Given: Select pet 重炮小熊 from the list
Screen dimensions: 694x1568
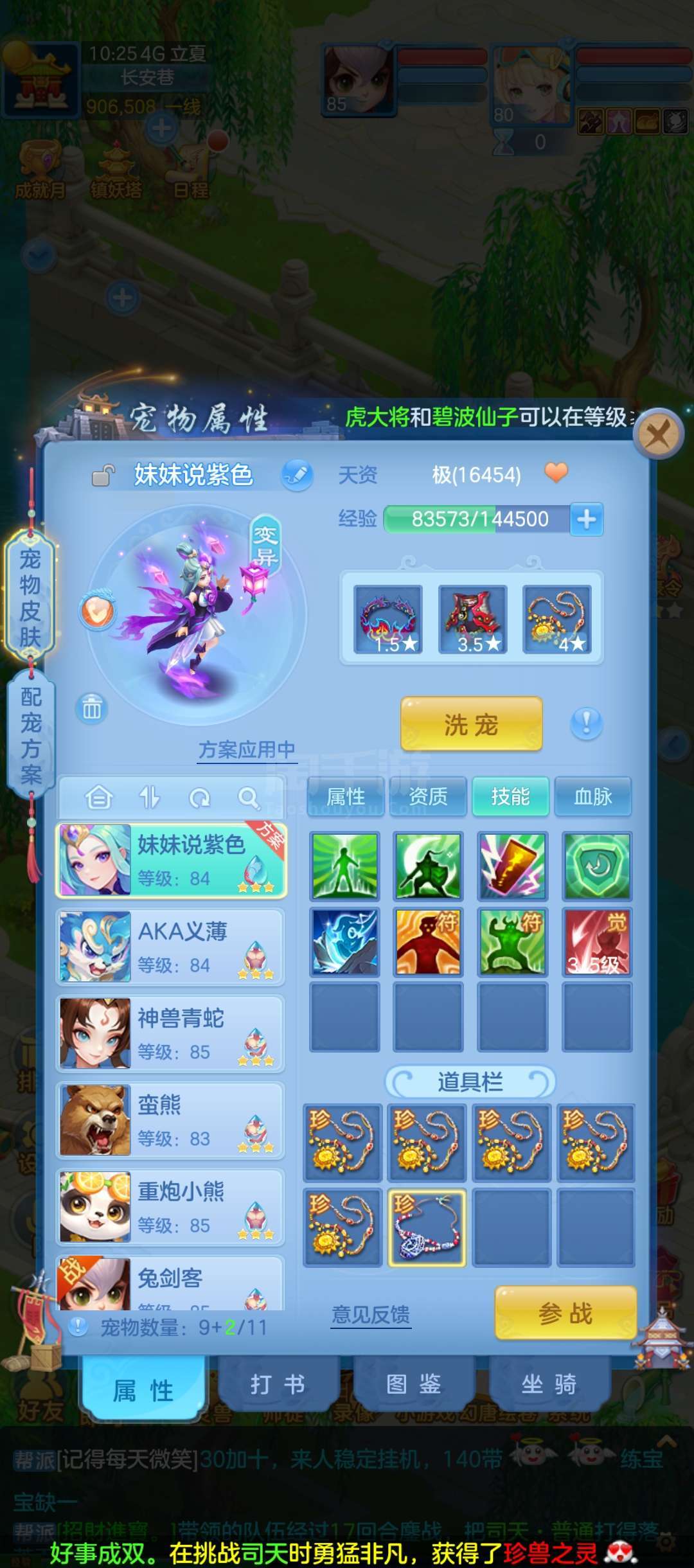Looking at the screenshot, I should [x=170, y=1207].
